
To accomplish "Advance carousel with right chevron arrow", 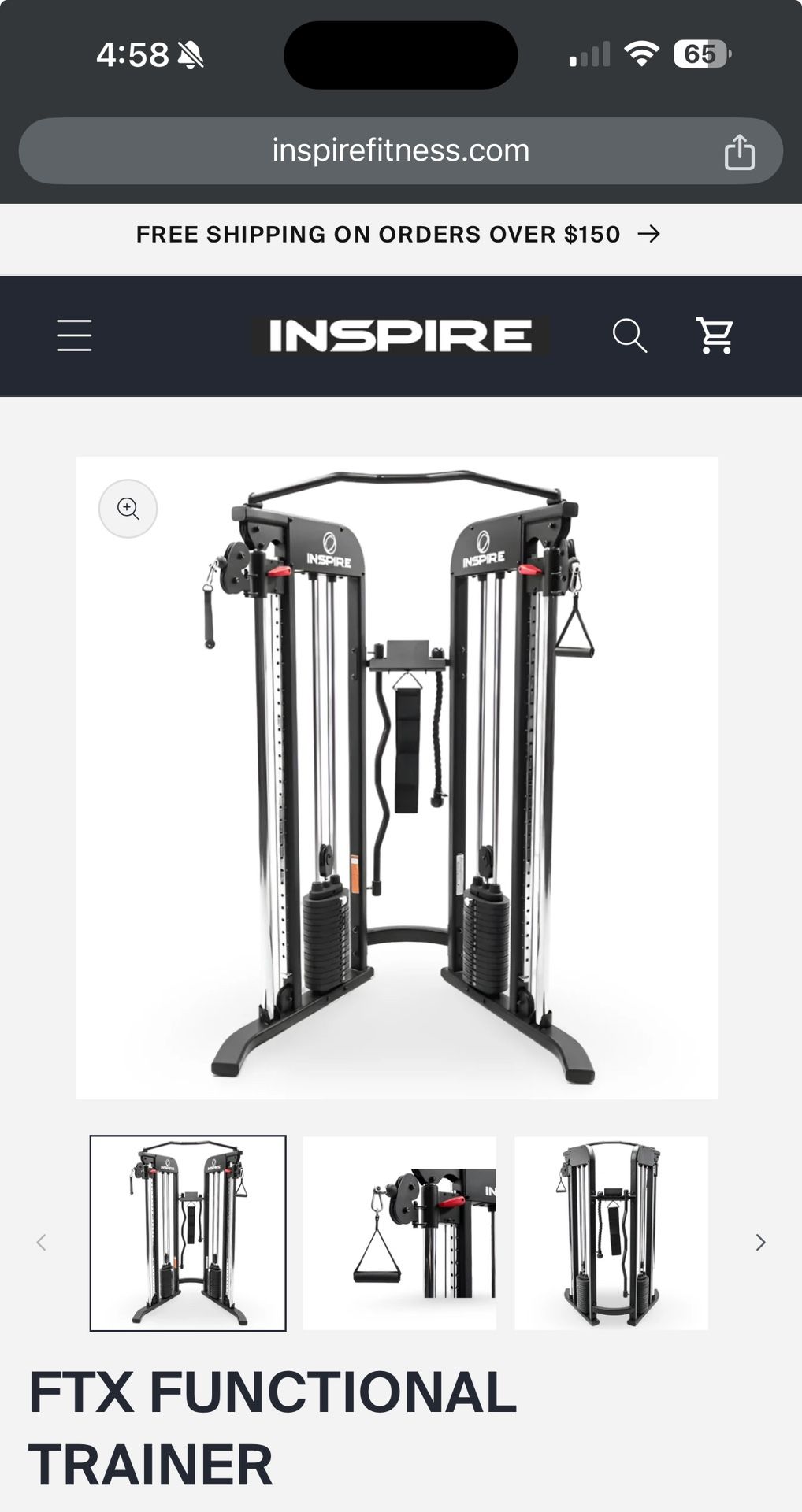I will pyautogui.click(x=759, y=1242).
